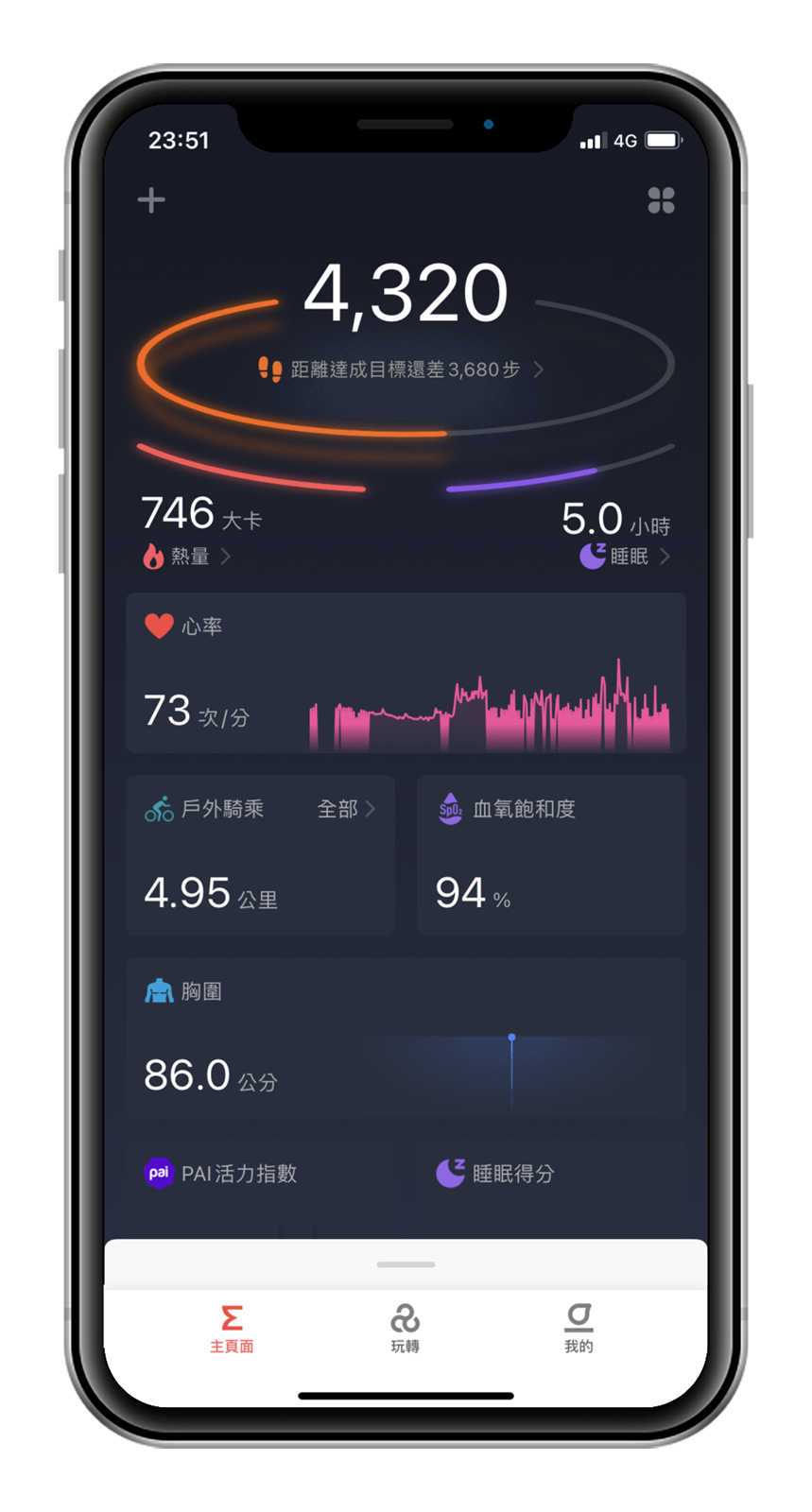The height and width of the screenshot is (1512, 812).
Task: Open the 血氧飽和度 blood oxygen card
Action: [x=551, y=855]
